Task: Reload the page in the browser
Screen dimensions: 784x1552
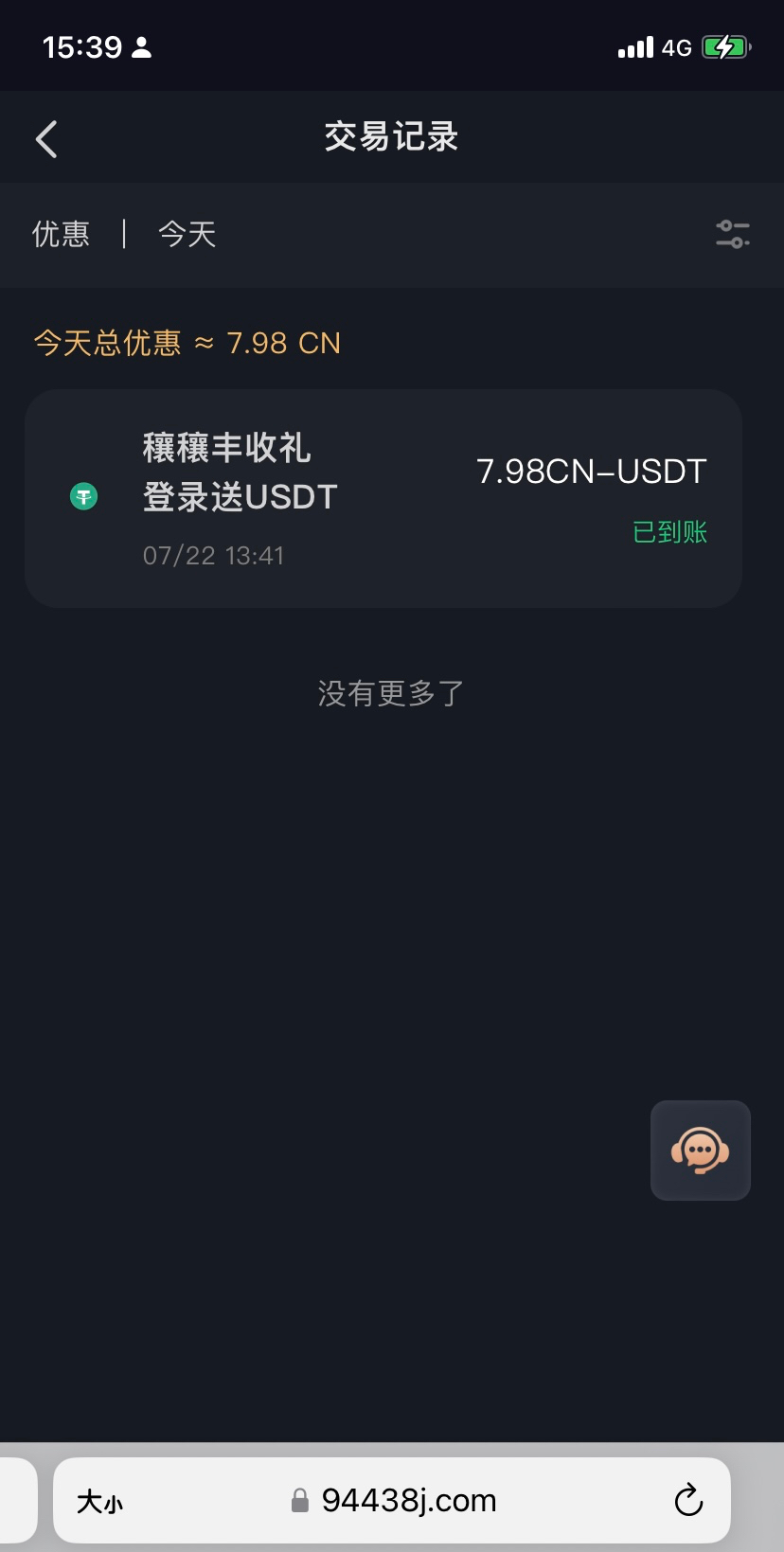Action: 688,1500
